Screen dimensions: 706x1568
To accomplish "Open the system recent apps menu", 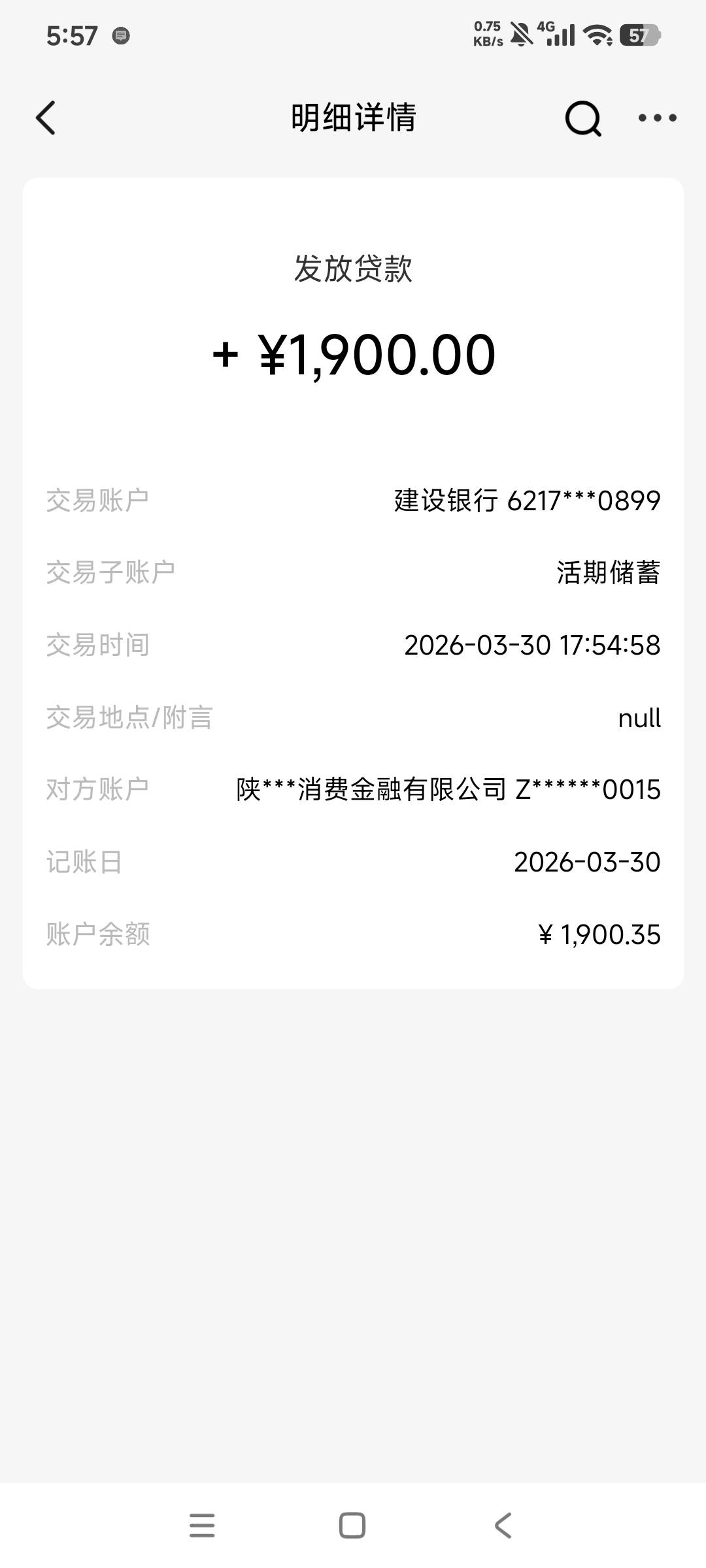I will (x=202, y=1526).
